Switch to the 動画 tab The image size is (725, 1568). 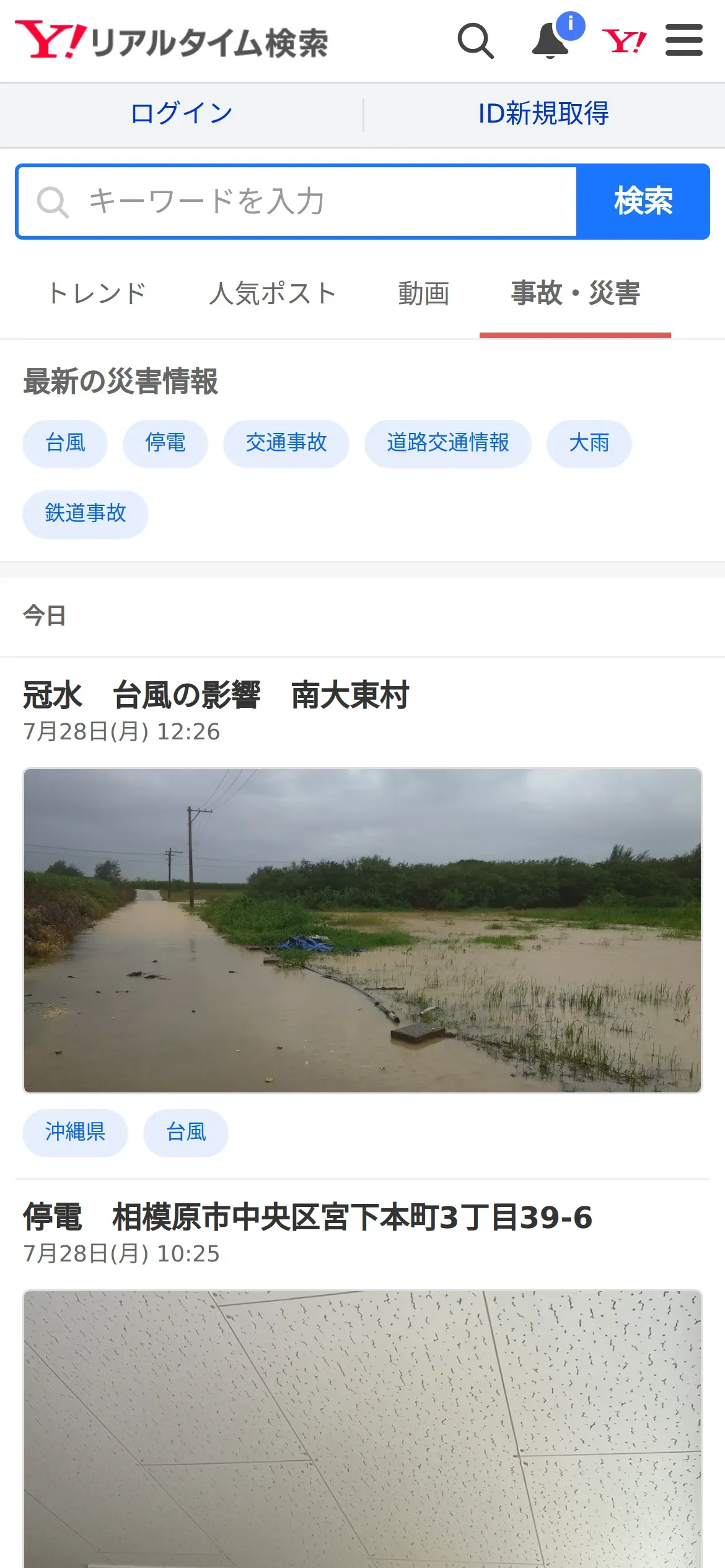tap(424, 294)
